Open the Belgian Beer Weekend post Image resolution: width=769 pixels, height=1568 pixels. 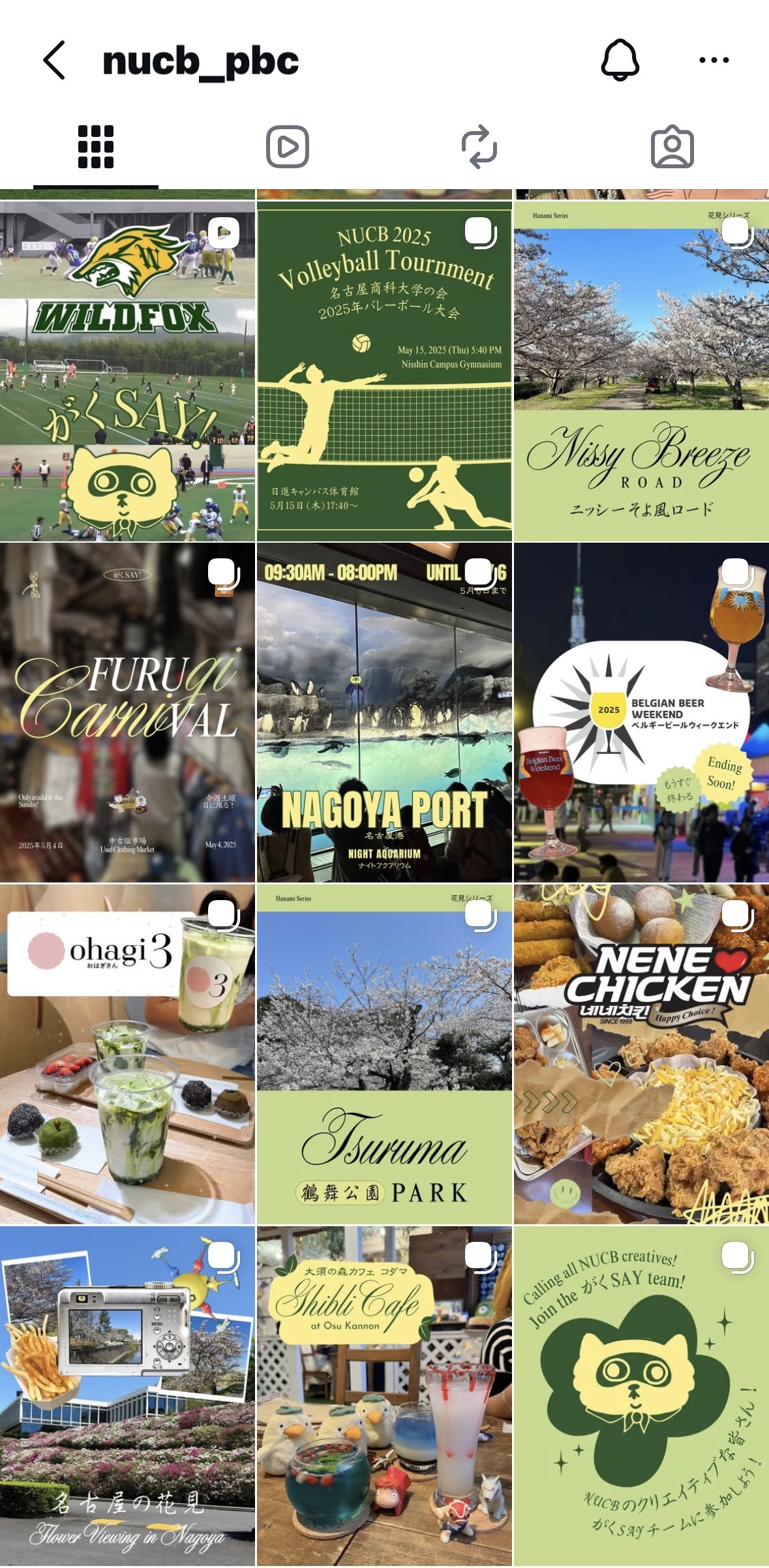(641, 713)
